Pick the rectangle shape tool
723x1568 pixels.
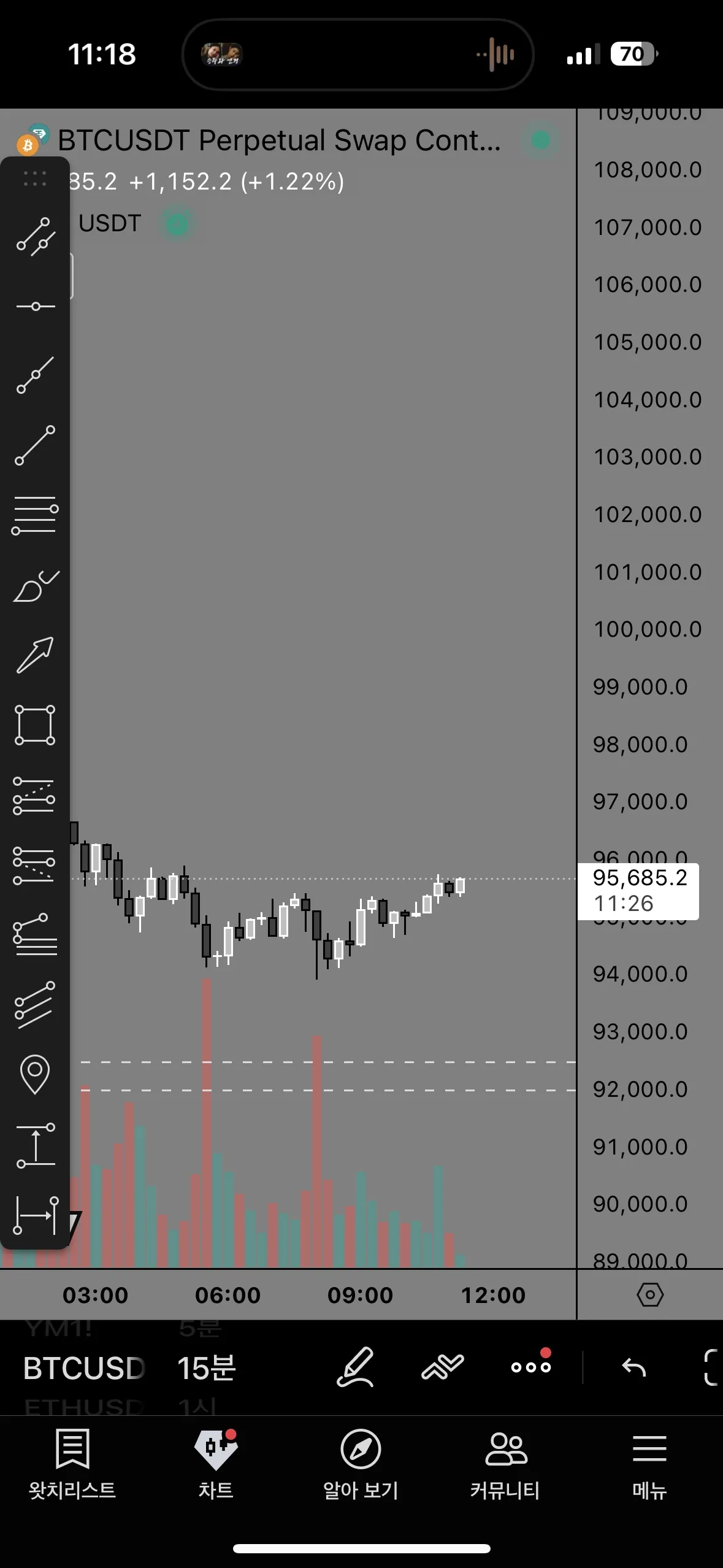point(35,725)
